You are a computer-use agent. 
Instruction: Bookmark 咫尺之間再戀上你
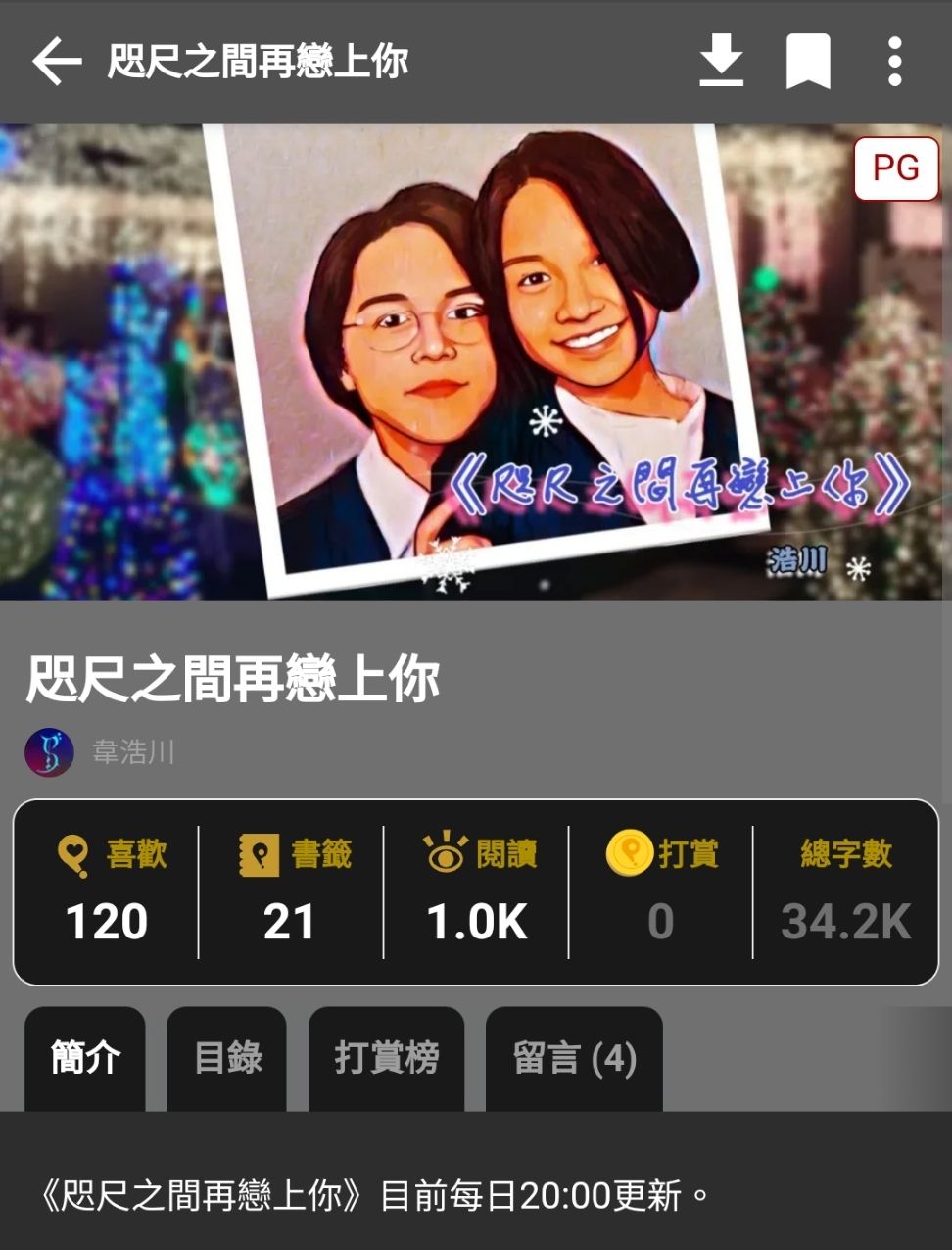808,62
